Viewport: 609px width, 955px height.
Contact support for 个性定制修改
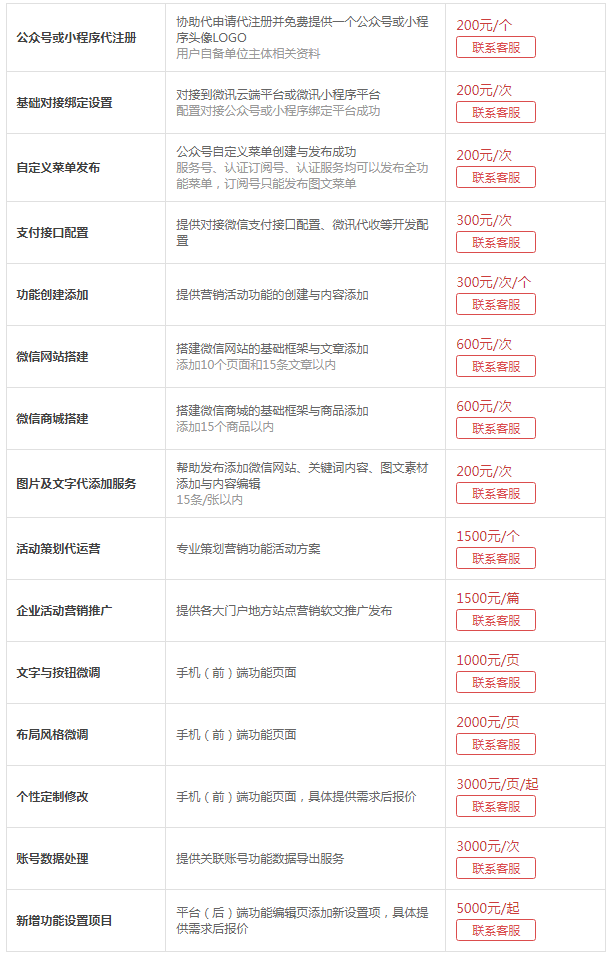pyautogui.click(x=496, y=807)
